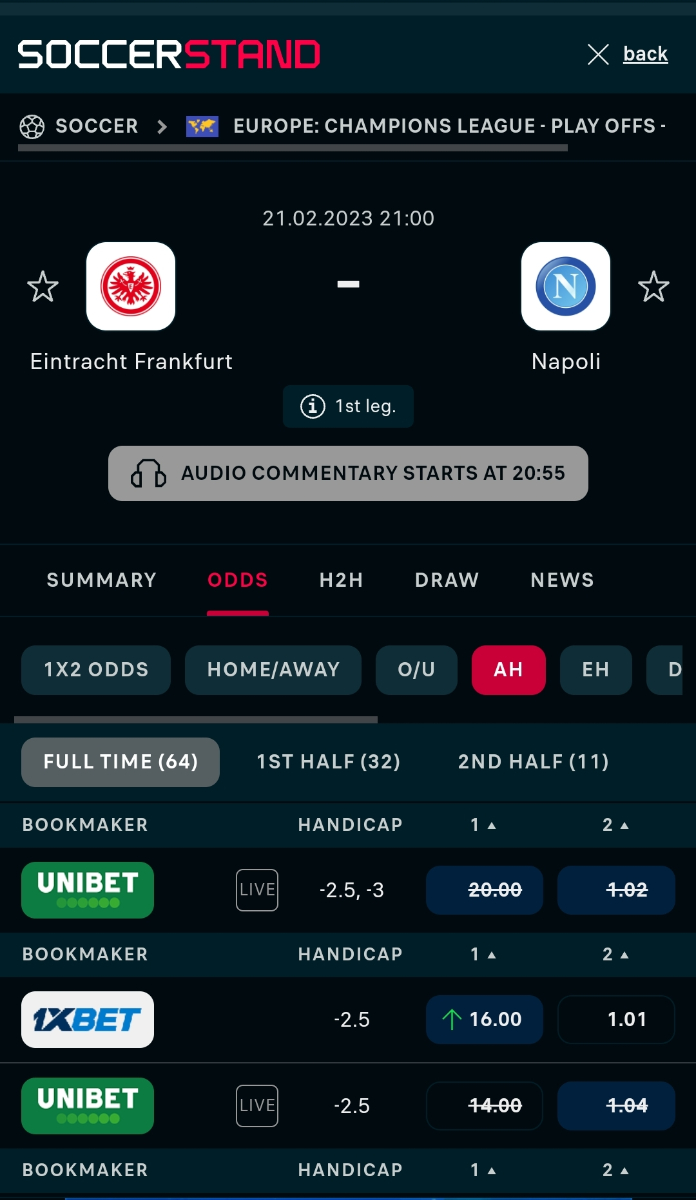Tap the back link

tap(645, 54)
